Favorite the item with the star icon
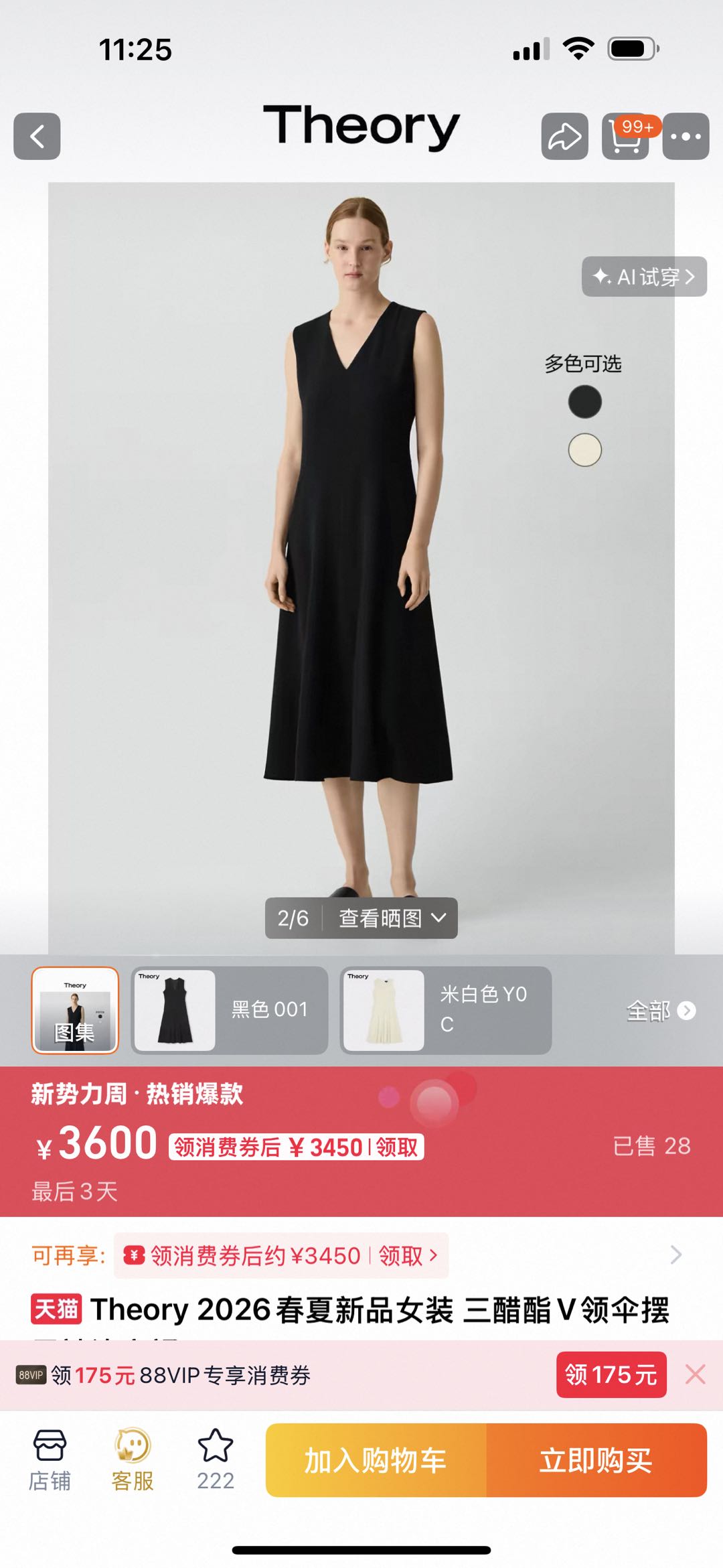This screenshot has width=723, height=1568. click(216, 1460)
